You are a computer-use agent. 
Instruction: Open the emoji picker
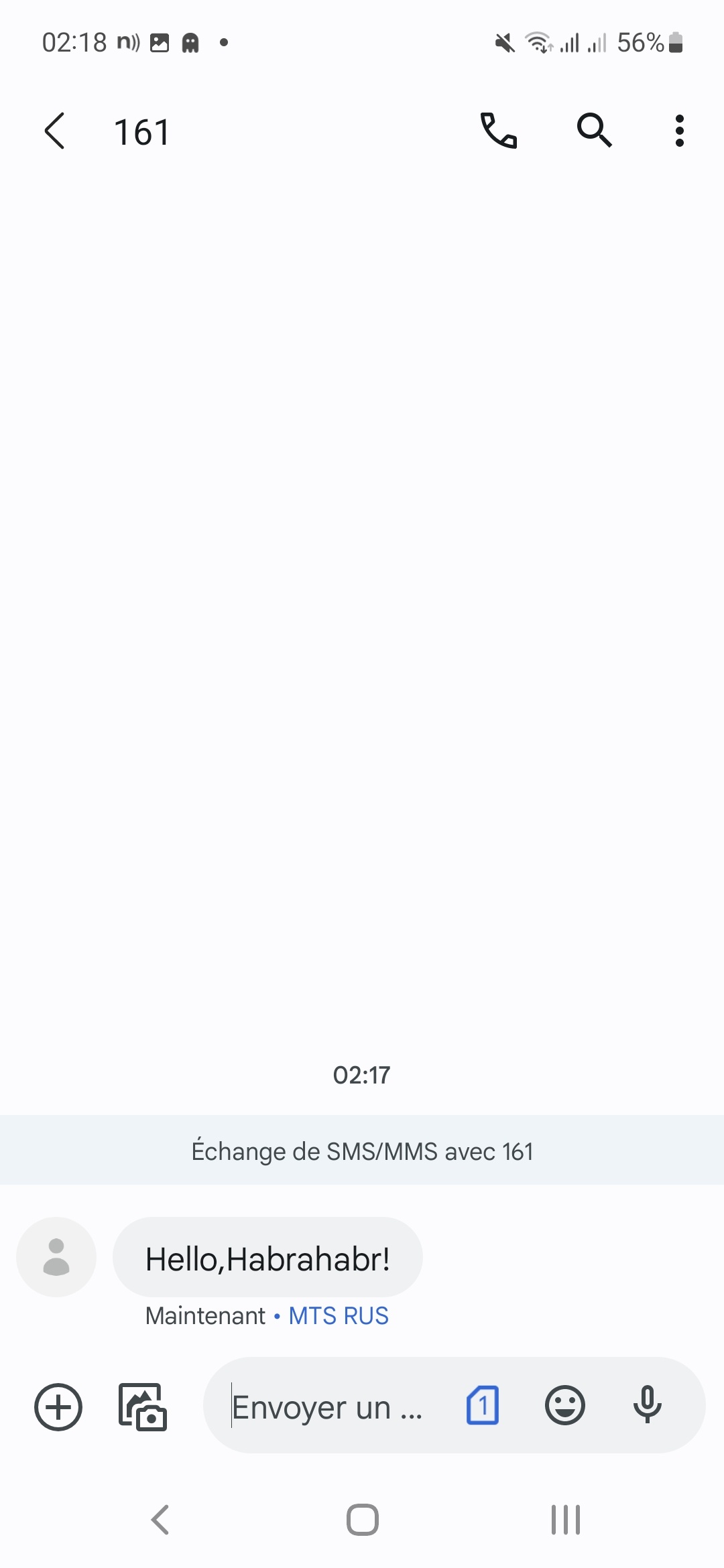point(565,1405)
